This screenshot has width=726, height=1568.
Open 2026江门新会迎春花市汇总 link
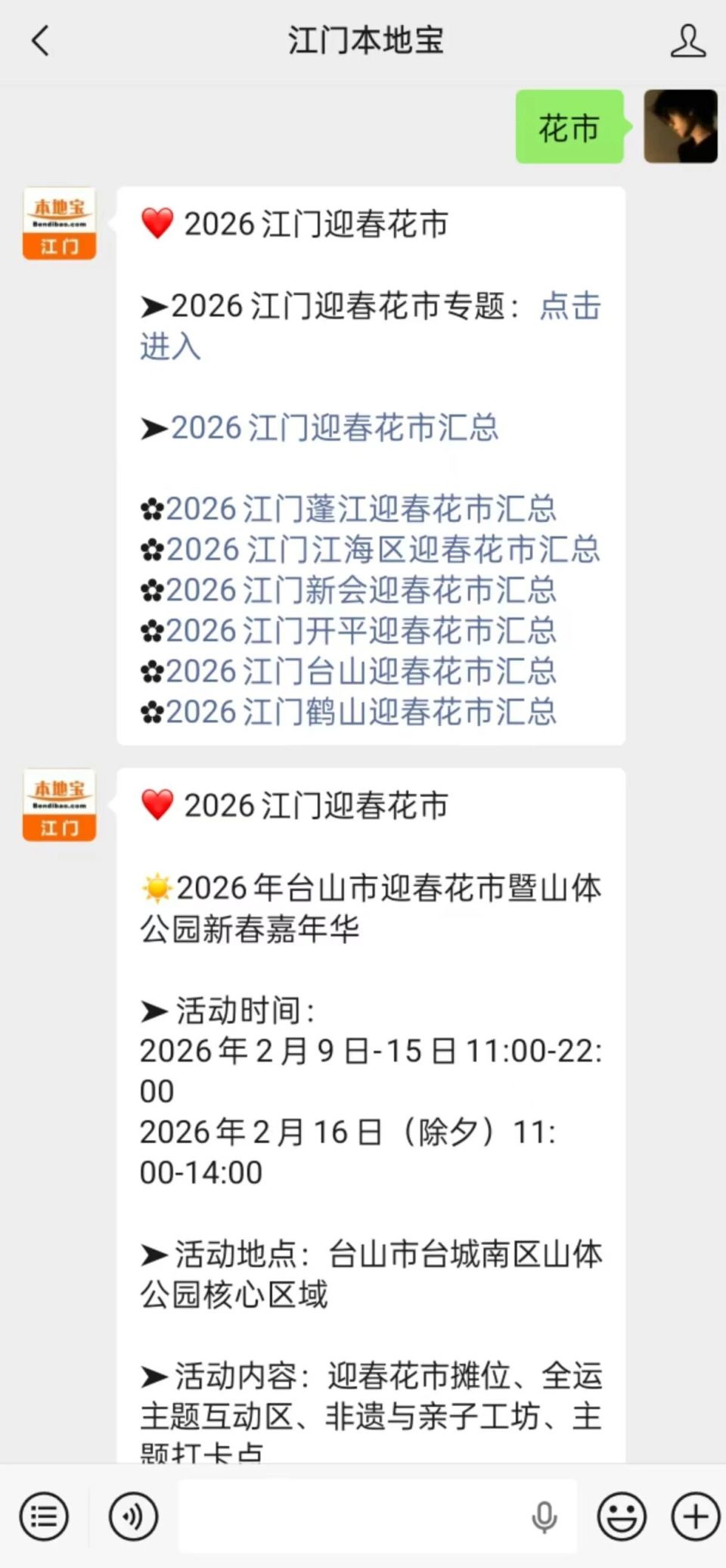point(361,591)
